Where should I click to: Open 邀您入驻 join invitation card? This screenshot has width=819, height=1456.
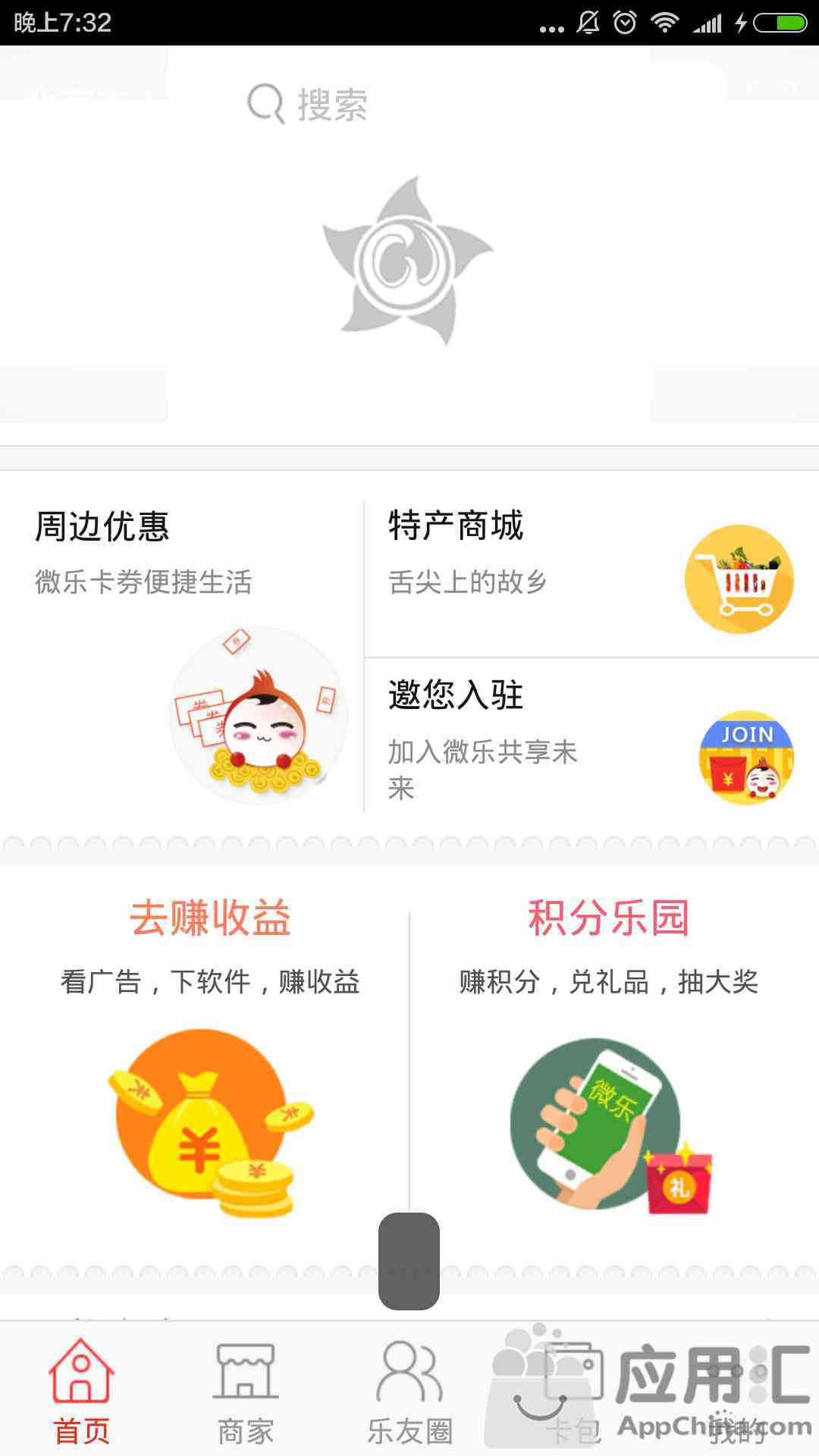click(591, 737)
